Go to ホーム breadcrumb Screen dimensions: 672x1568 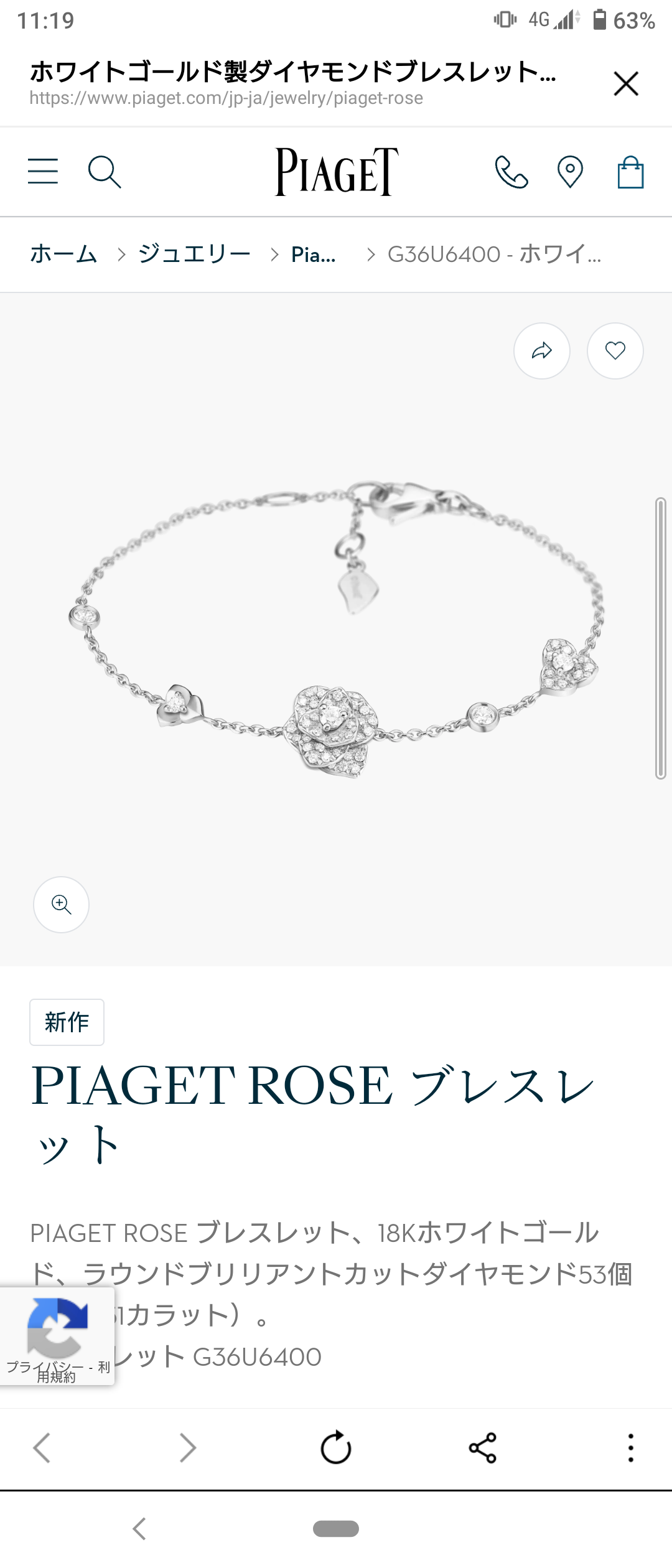63,254
